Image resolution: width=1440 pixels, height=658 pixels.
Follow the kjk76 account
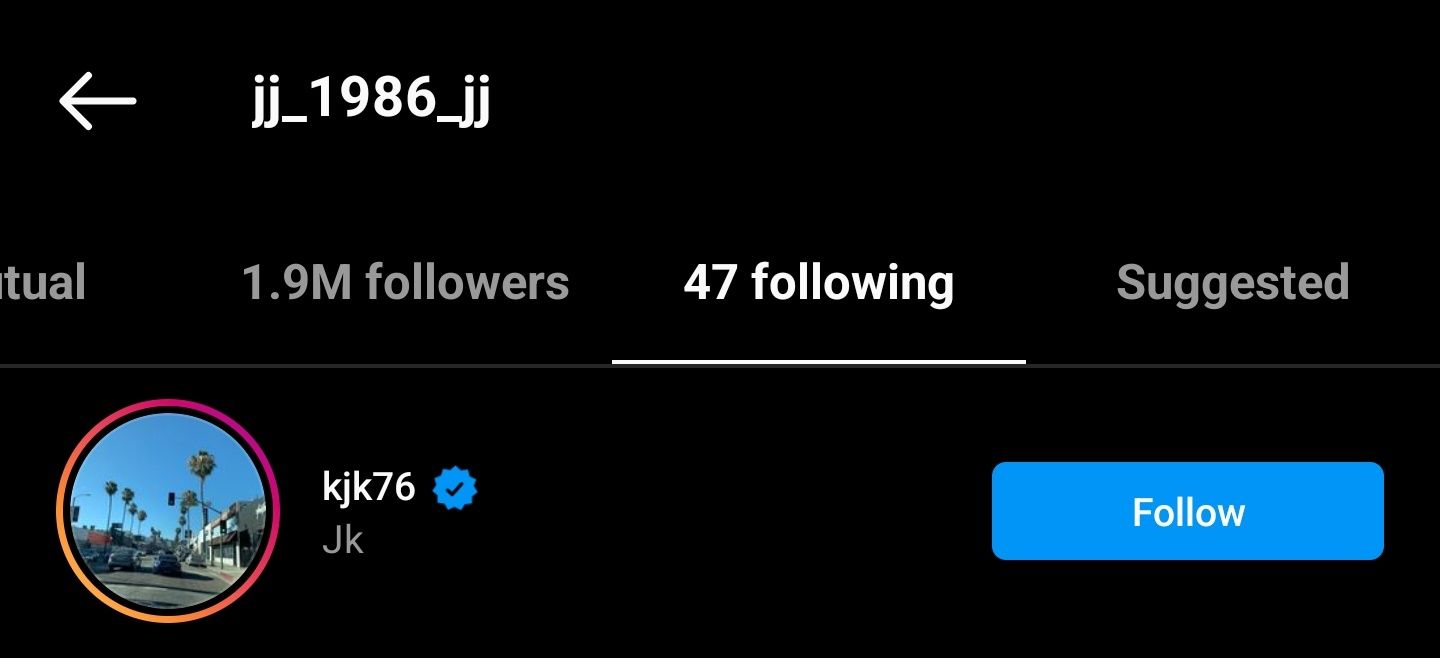click(1187, 511)
